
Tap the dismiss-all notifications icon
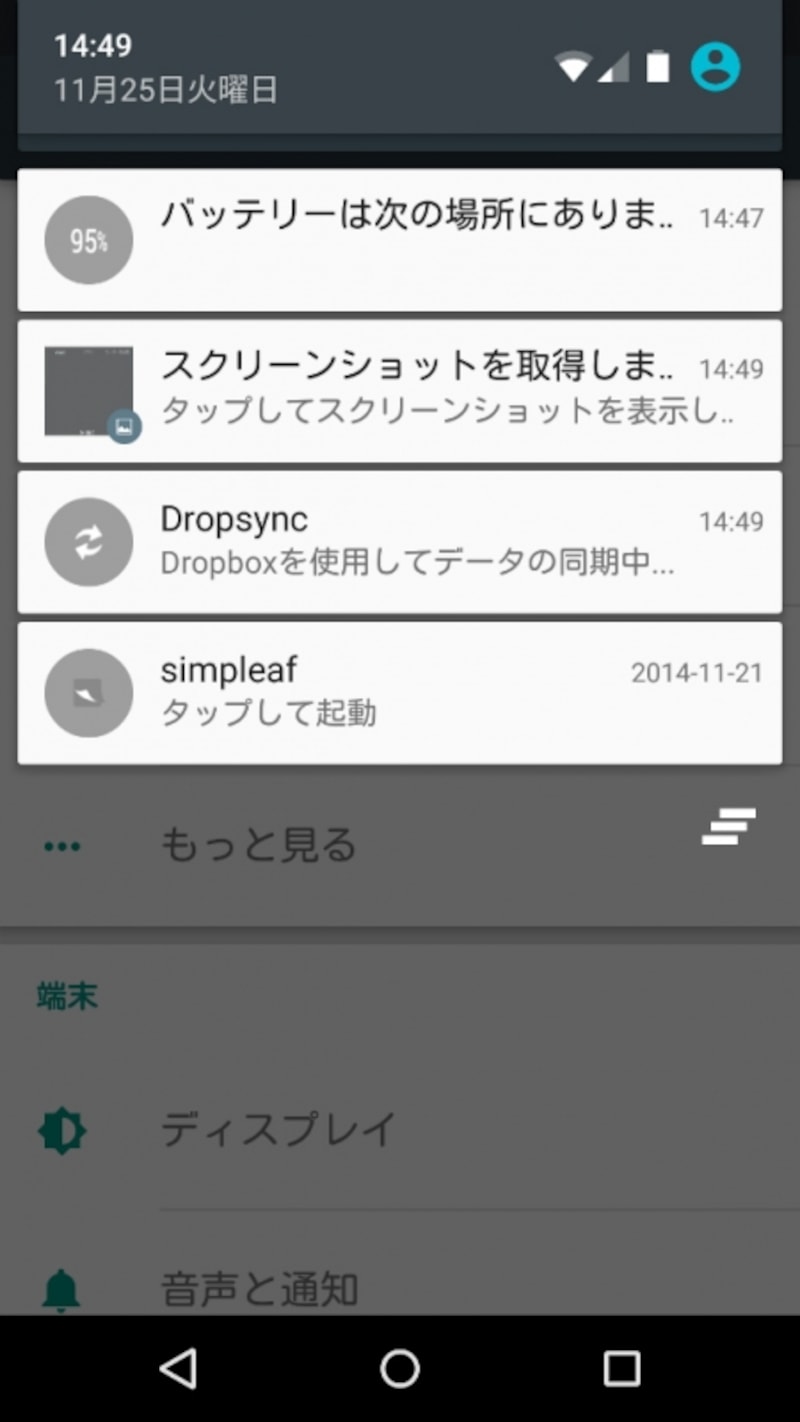(728, 827)
